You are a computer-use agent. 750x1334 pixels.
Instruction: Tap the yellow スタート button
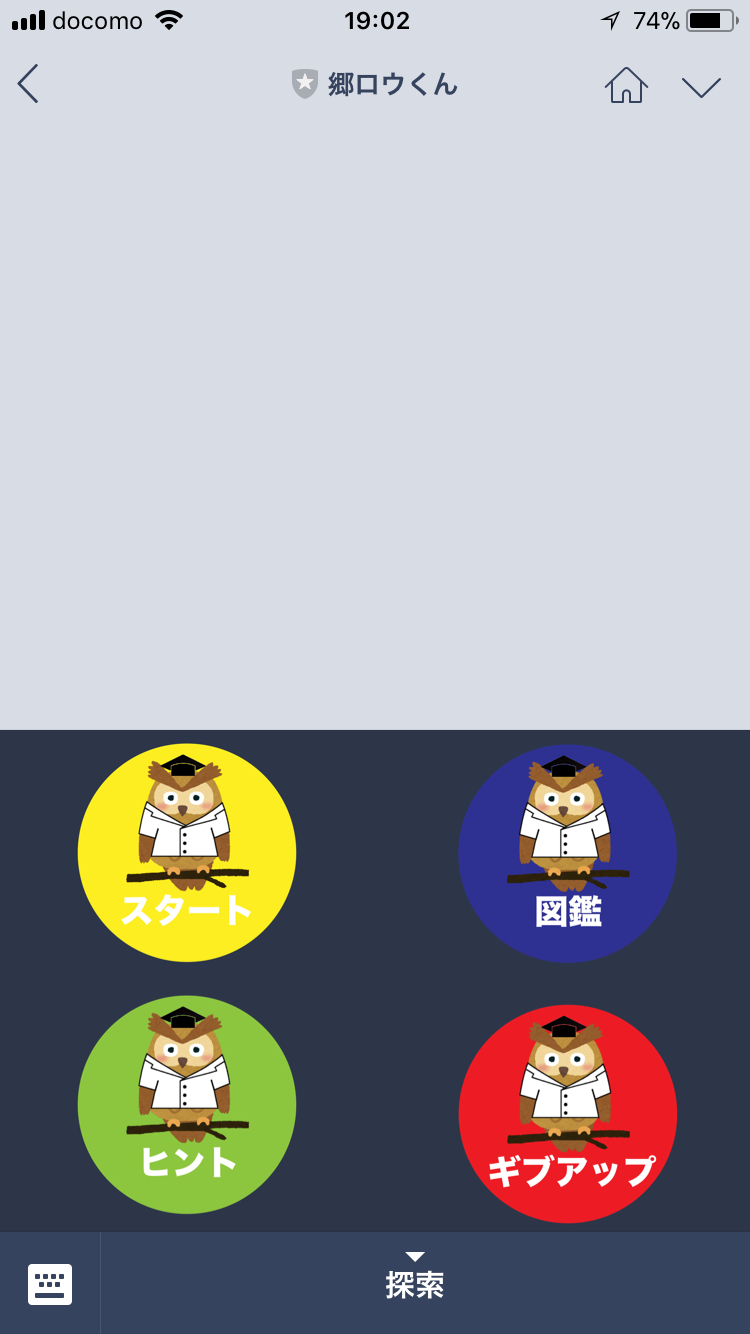187,853
